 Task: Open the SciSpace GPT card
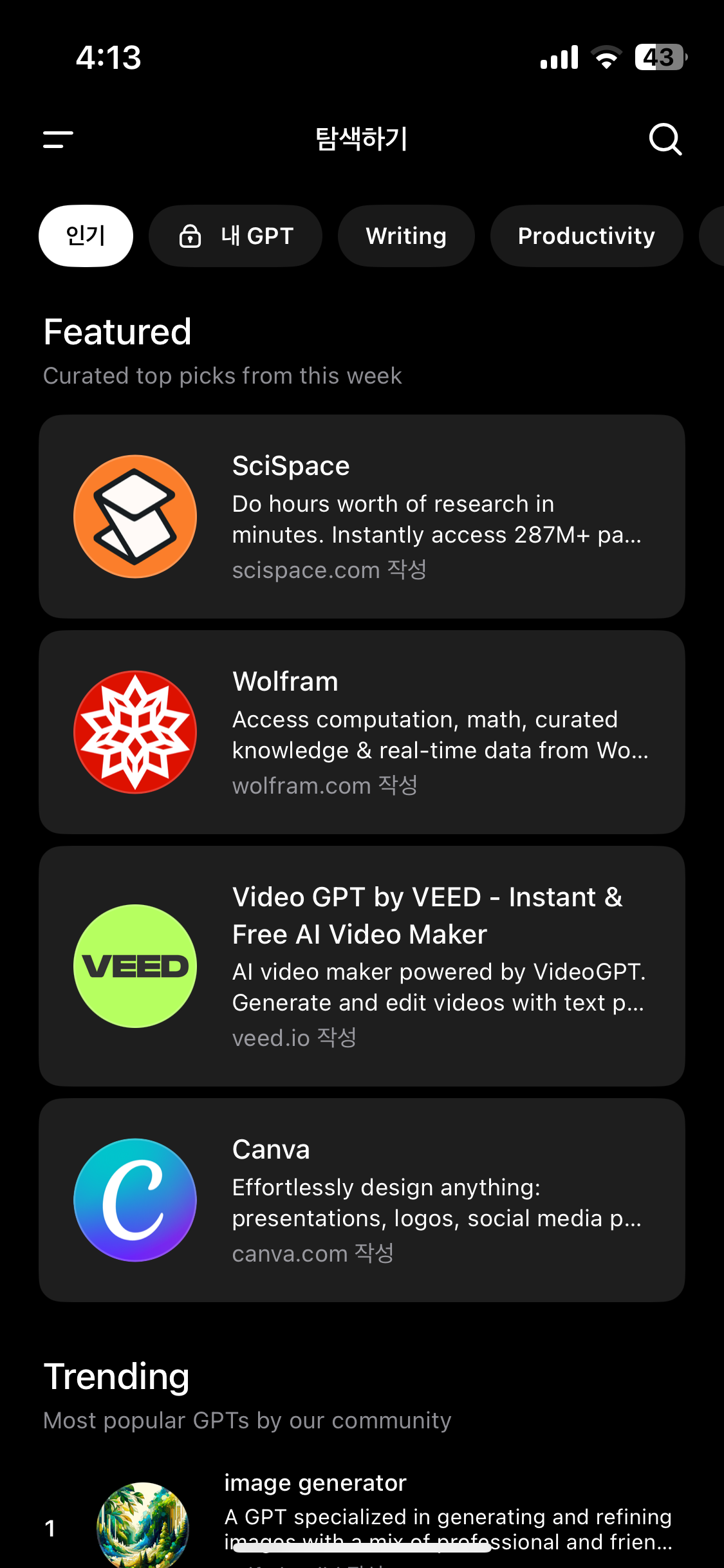point(362,516)
